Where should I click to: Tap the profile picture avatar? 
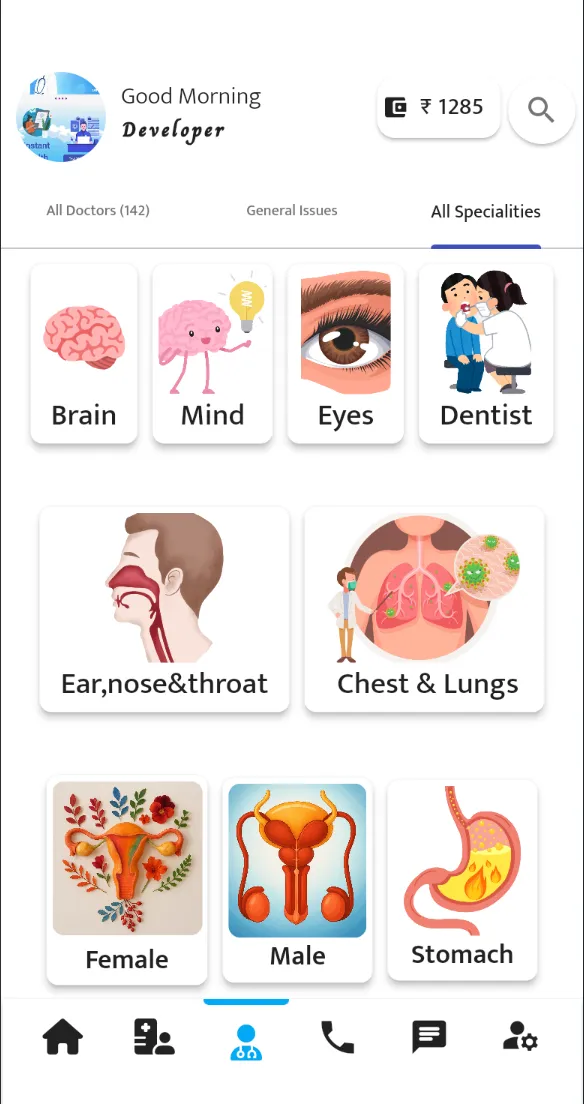point(61,117)
